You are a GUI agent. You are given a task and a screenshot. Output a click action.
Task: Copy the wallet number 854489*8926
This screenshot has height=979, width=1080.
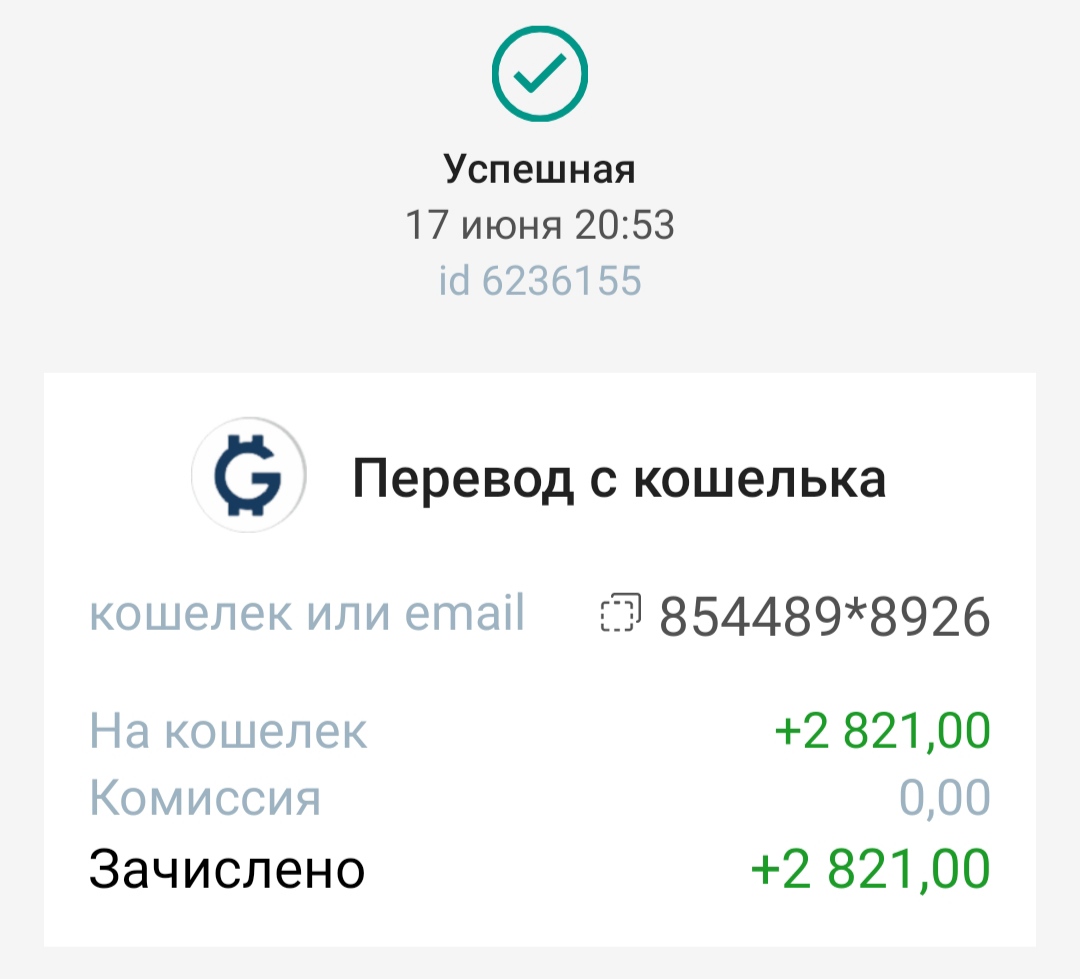pos(621,614)
